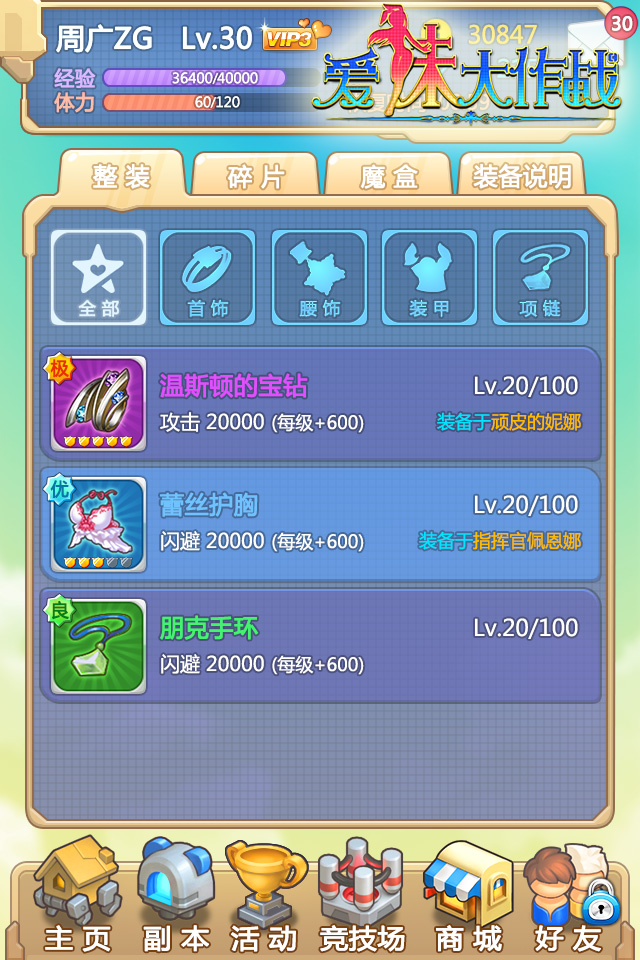Viewport: 640px width, 960px height.
Task: Open 副本 from bottom navigation
Action: [175, 897]
